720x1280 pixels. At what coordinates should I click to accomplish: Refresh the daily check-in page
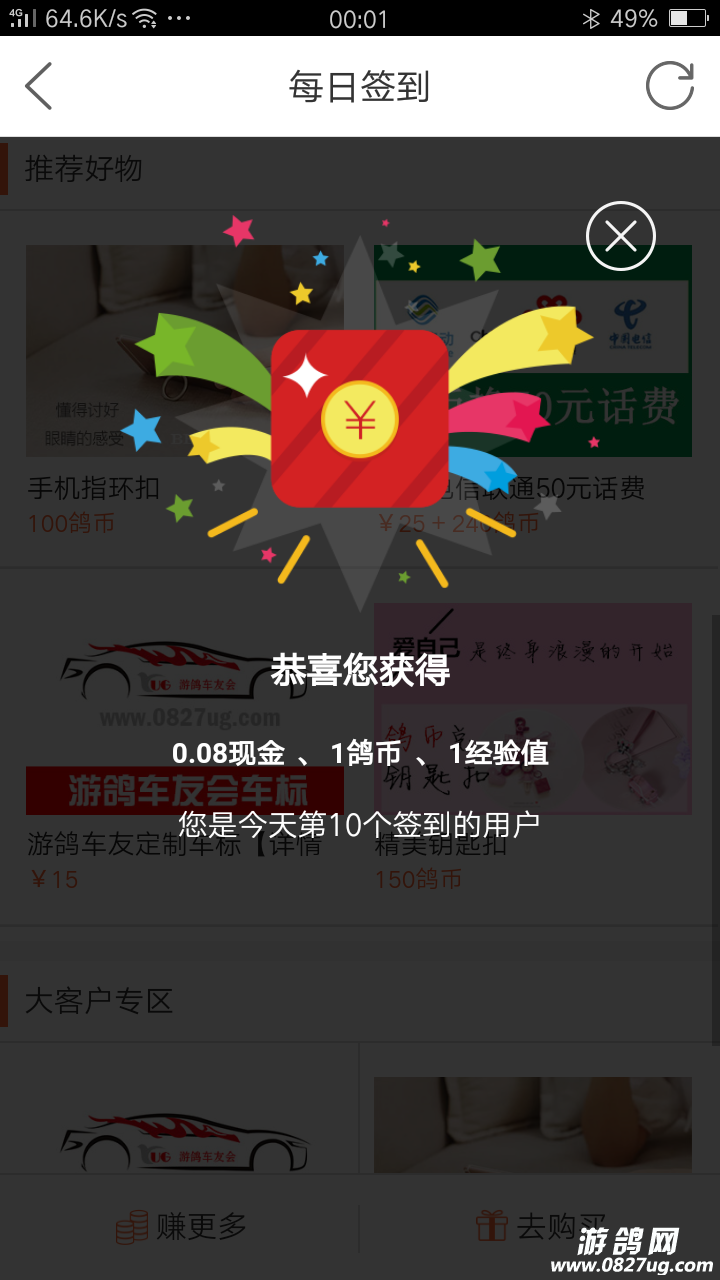(669, 86)
